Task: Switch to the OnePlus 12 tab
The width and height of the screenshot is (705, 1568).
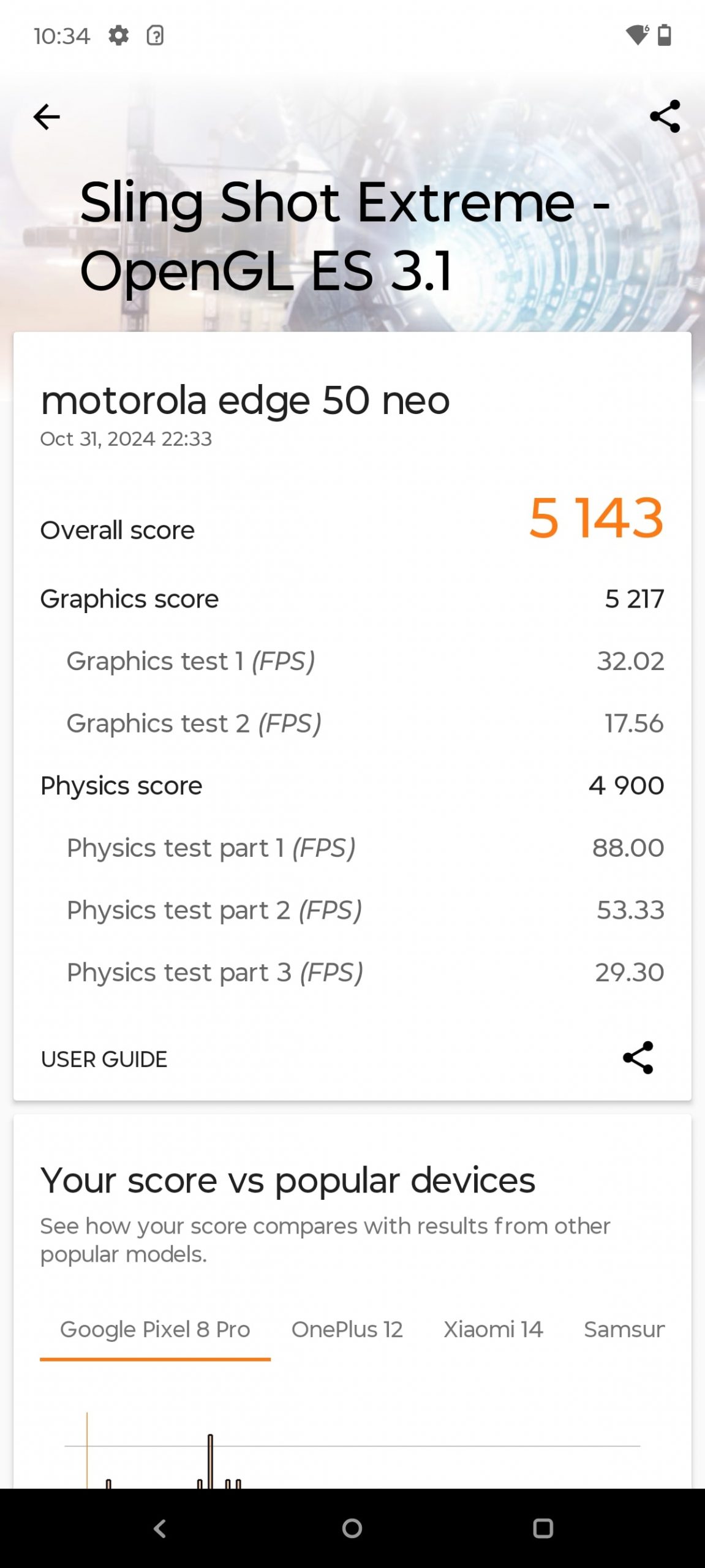Action: coord(347,1330)
